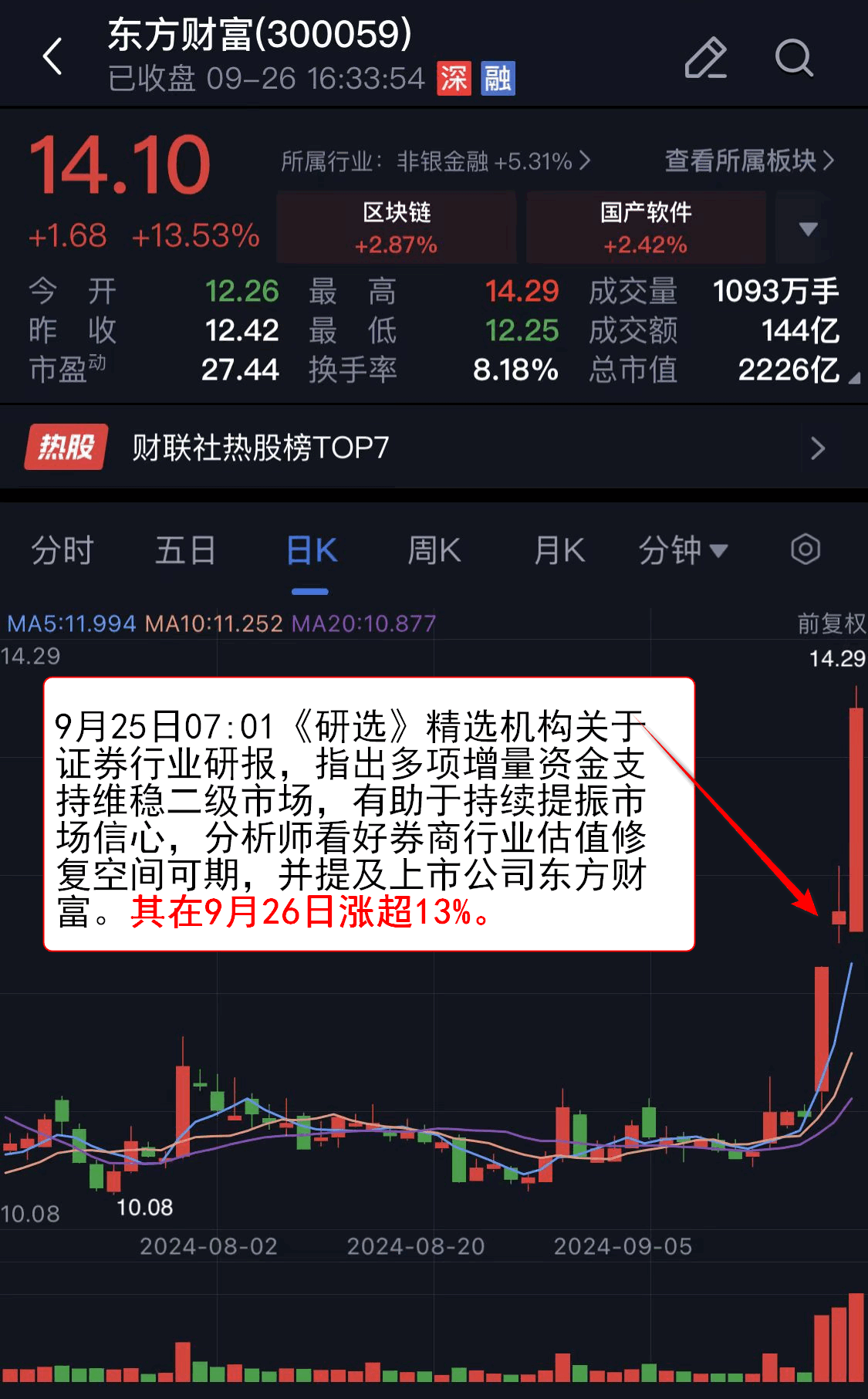Open the pencil edit icon

click(x=705, y=57)
